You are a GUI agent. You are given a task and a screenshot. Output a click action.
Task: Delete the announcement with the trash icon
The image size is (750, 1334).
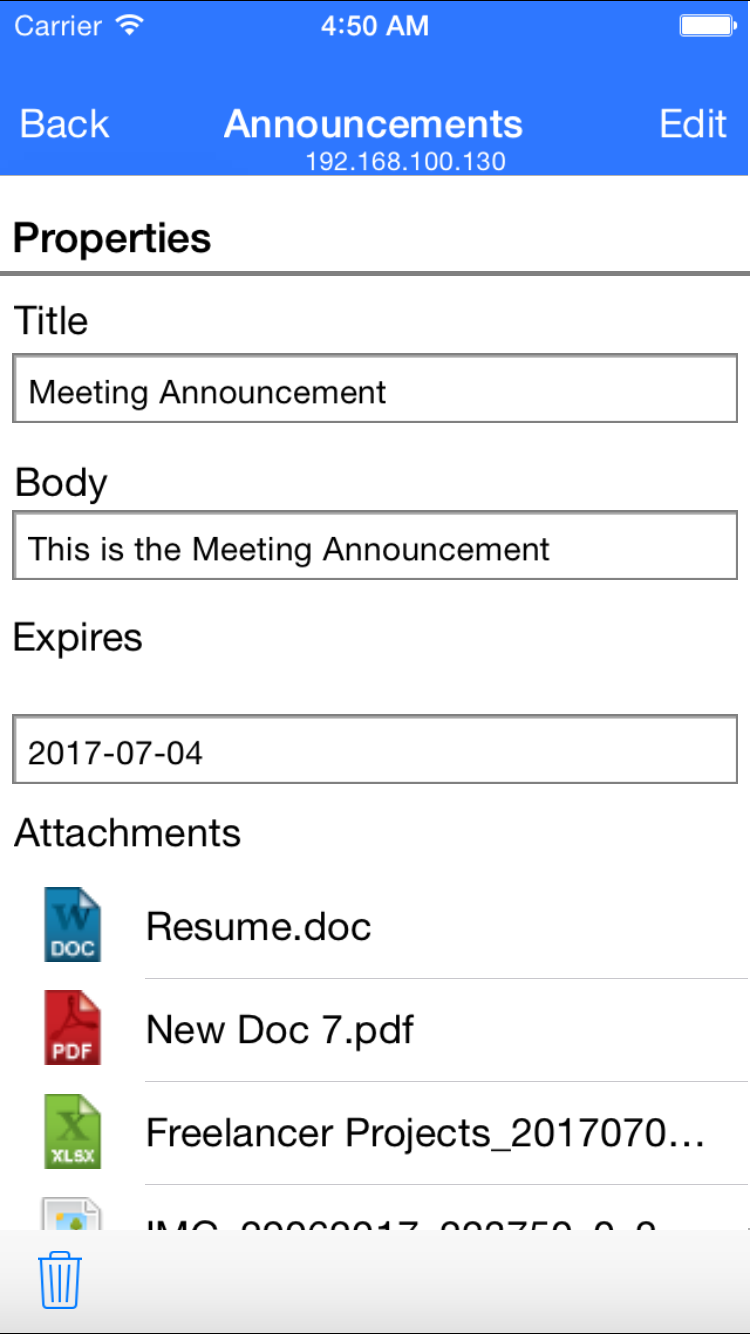[x=60, y=1279]
